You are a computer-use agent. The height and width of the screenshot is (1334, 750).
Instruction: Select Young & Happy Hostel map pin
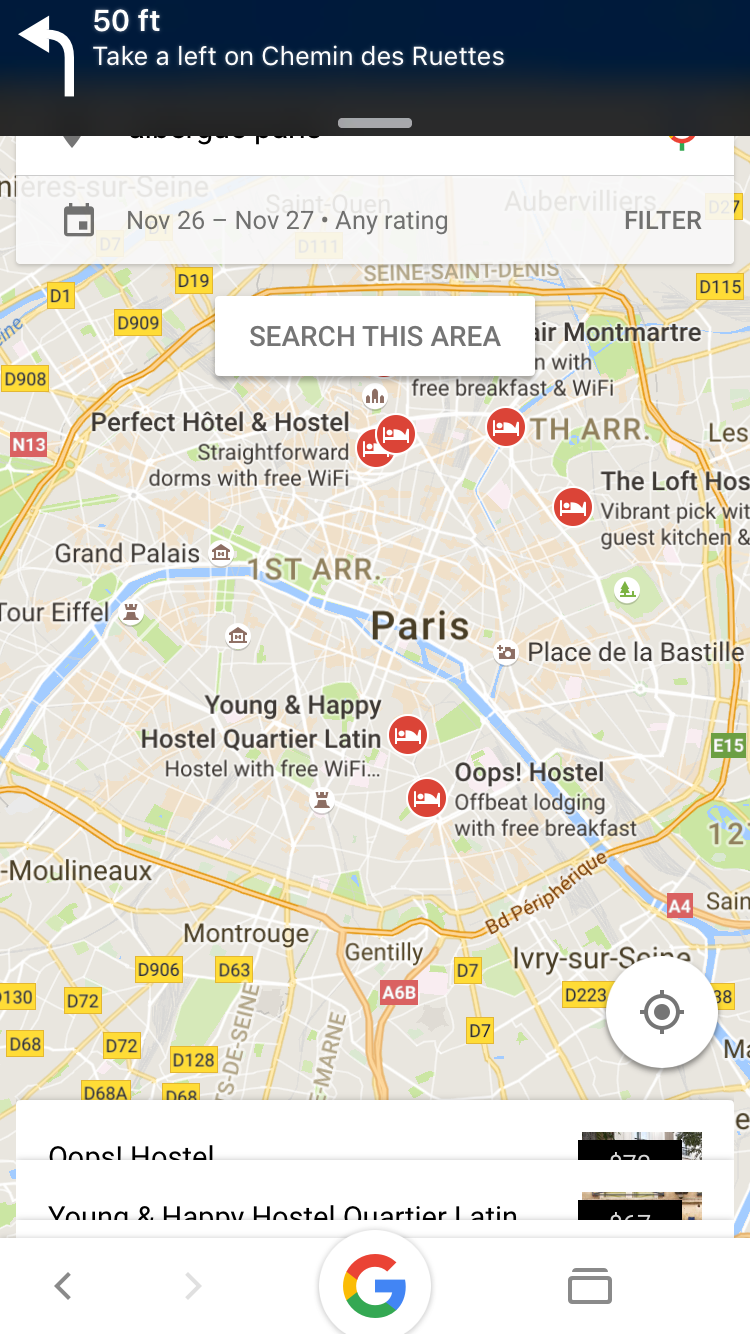pyautogui.click(x=407, y=735)
